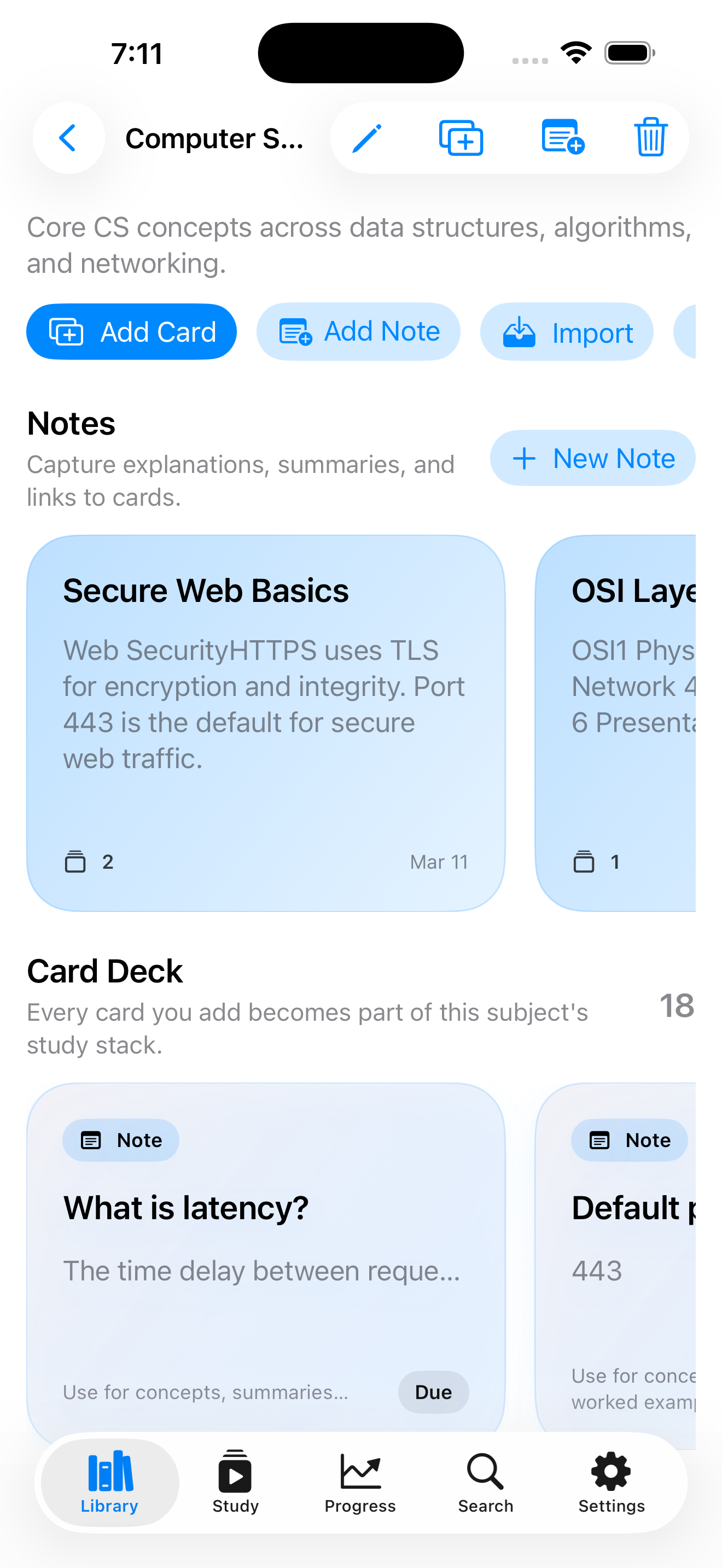Delete this subject using the trash icon
This screenshot has width=722, height=1568.
(x=651, y=138)
